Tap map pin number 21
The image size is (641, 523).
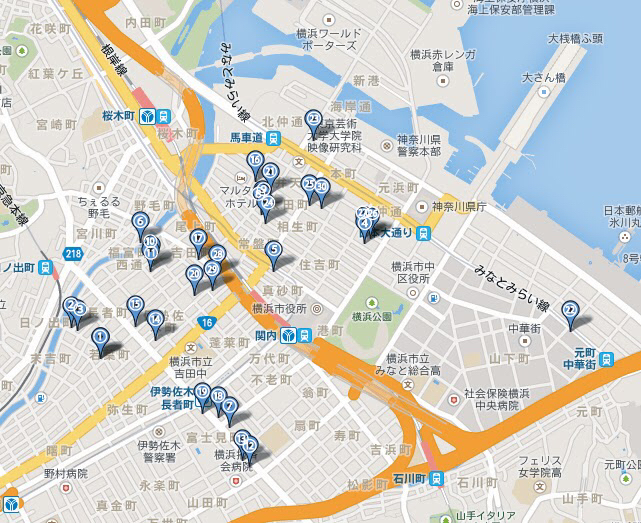(x=270, y=172)
